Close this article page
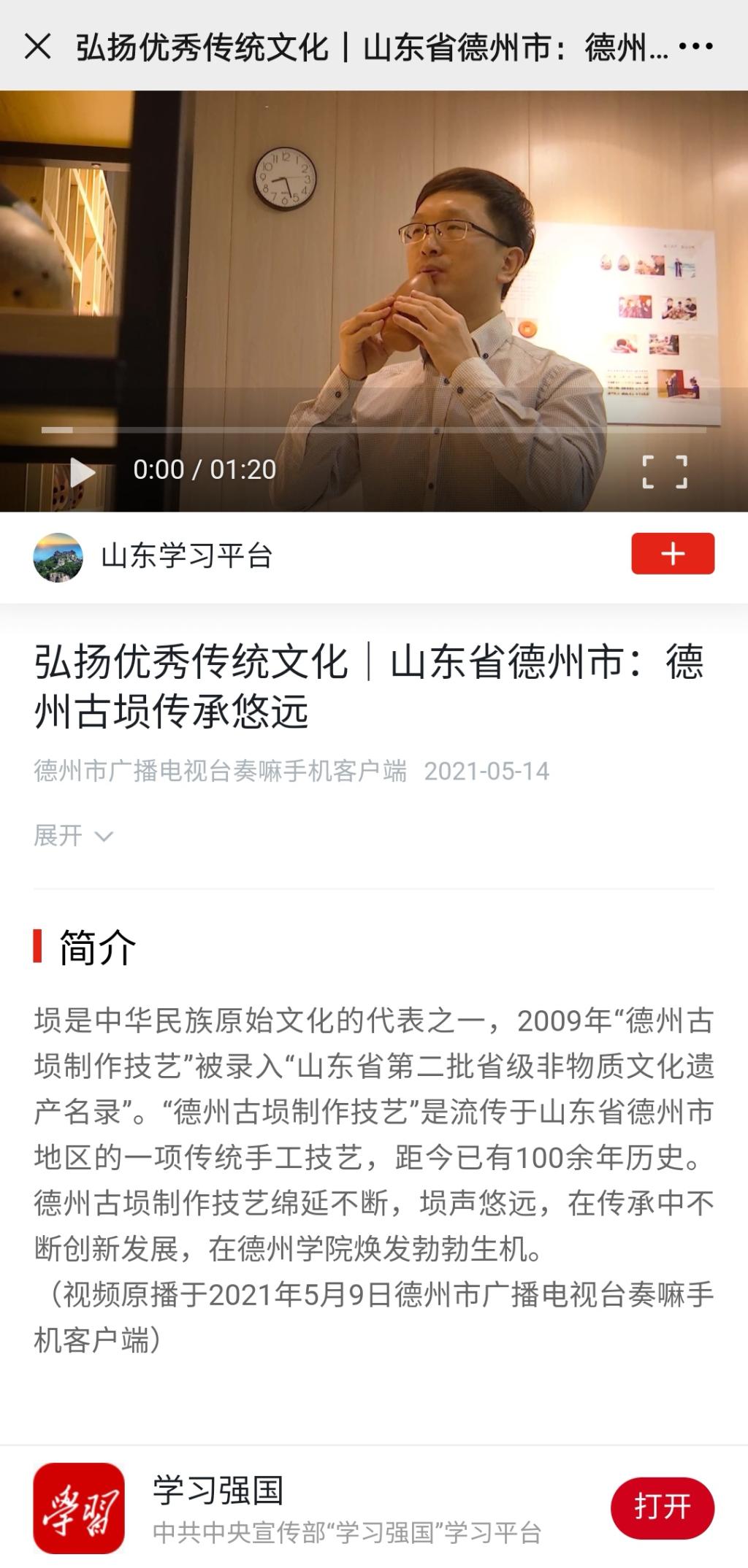This screenshot has height=1568, width=748. coord(38,47)
